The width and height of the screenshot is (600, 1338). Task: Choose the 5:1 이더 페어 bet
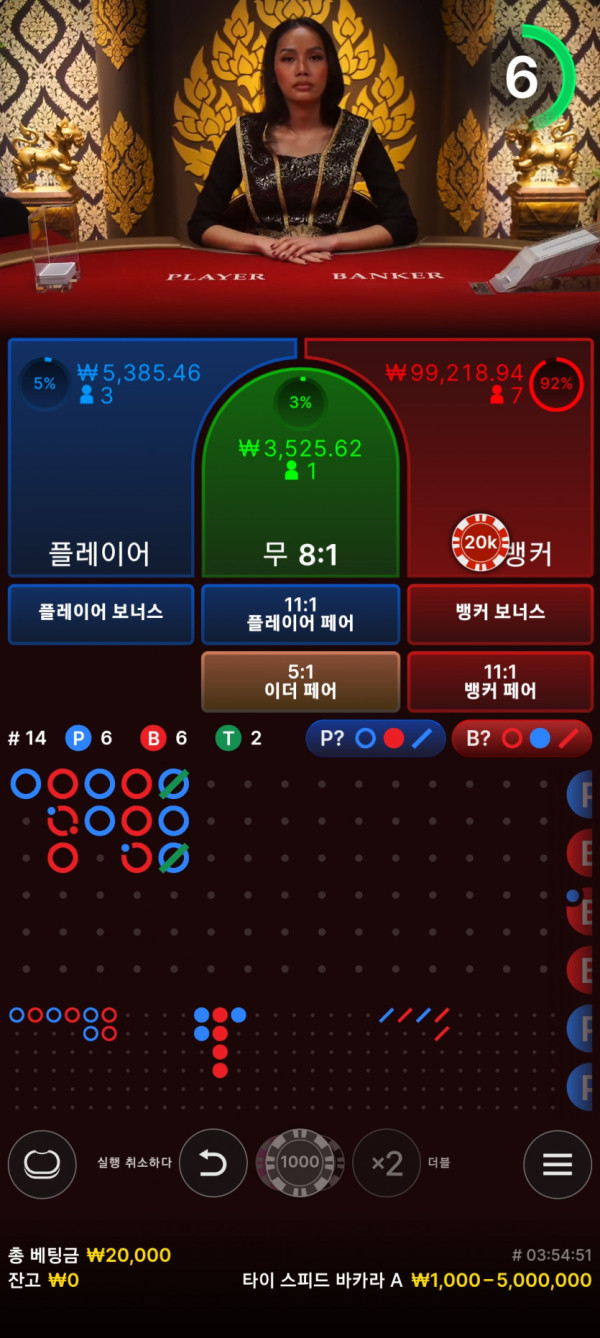(x=300, y=681)
